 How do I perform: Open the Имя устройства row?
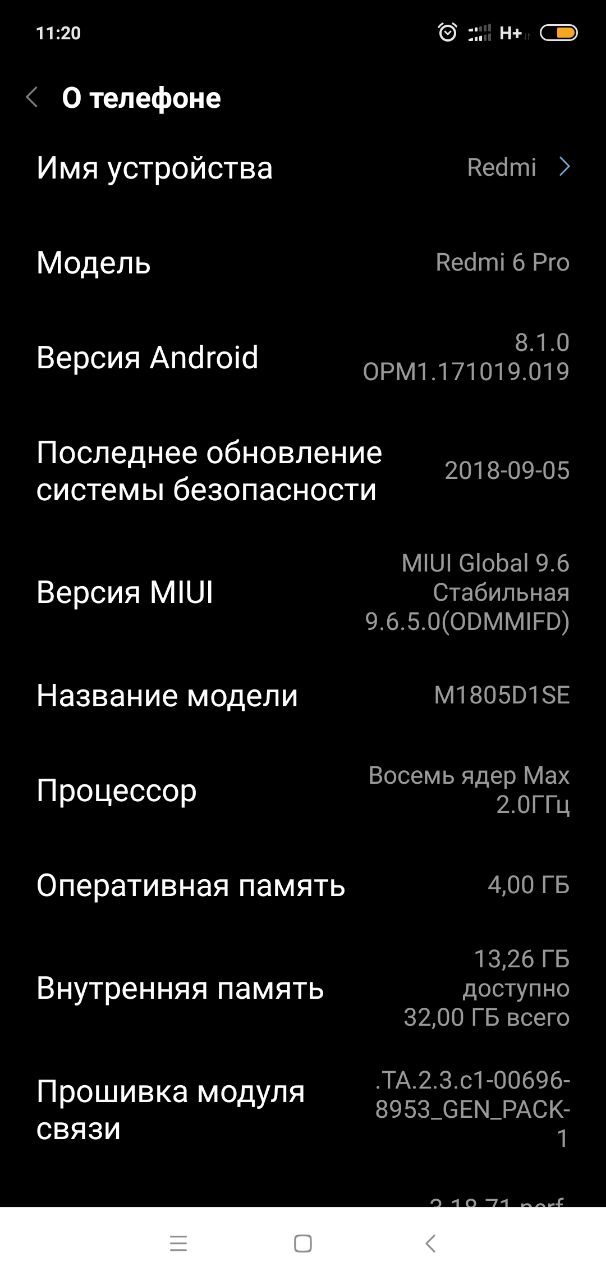(303, 168)
